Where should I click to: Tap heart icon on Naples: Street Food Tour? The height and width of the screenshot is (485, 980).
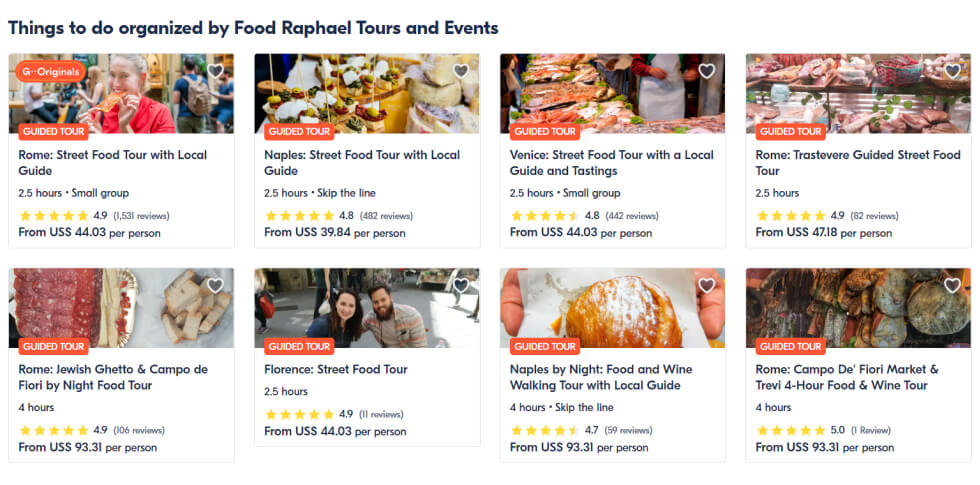461,72
